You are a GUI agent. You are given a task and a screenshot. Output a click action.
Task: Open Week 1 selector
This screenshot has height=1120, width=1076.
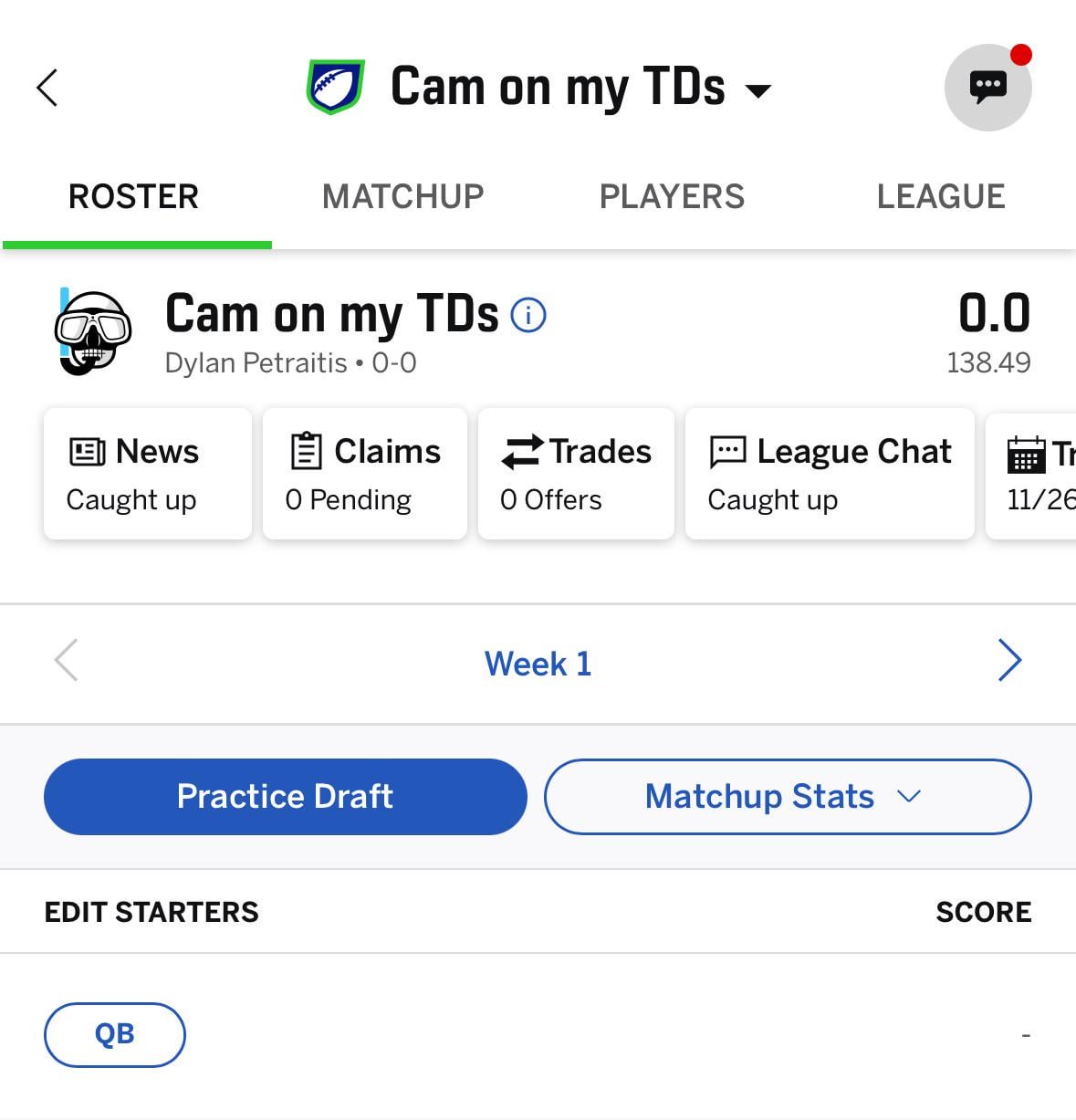click(538, 664)
